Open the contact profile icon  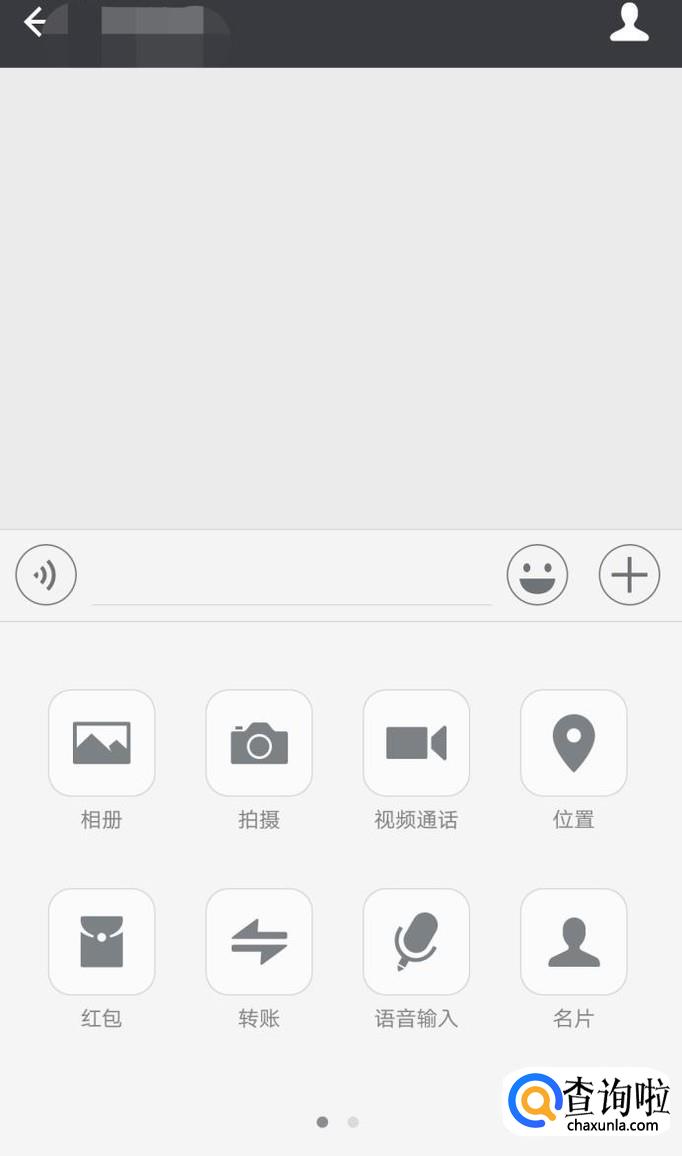(x=629, y=22)
